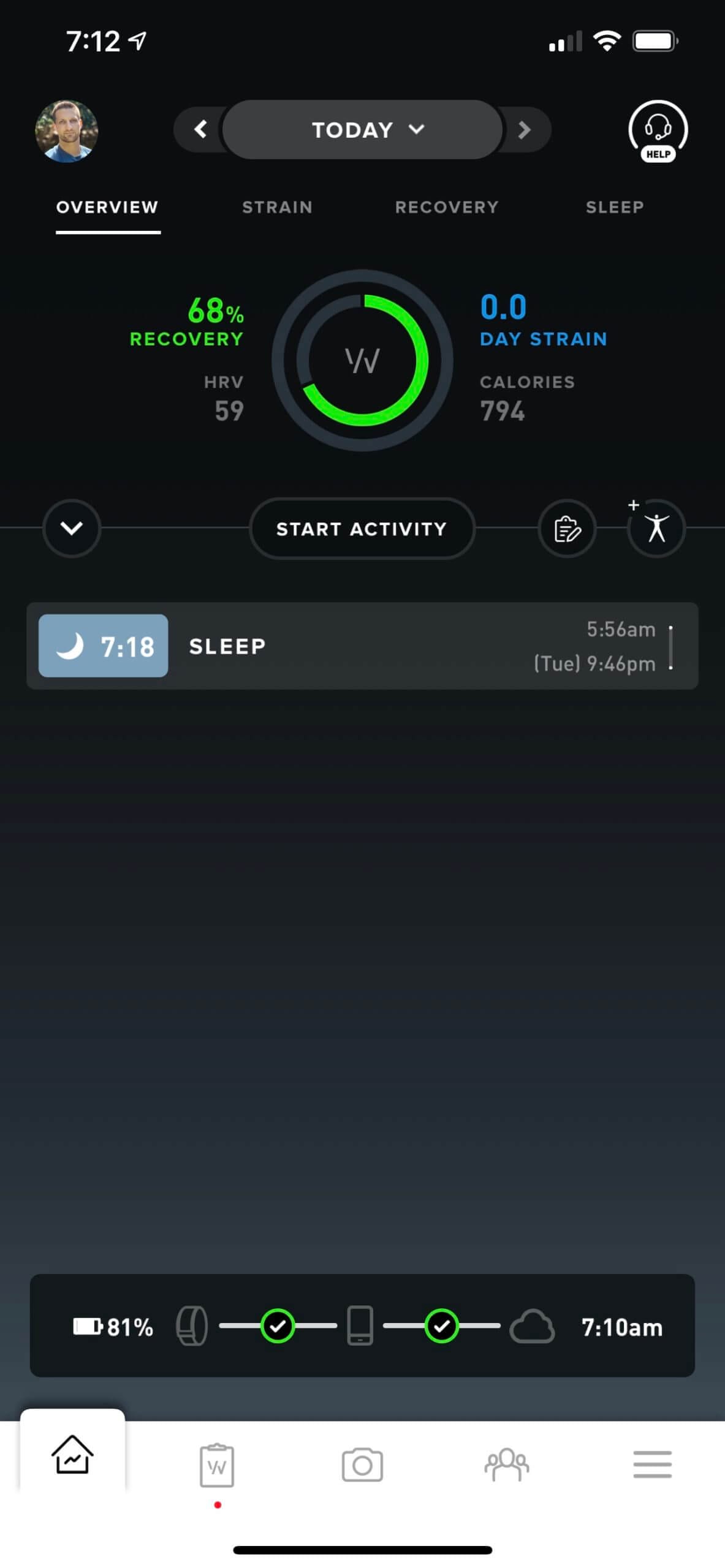Image resolution: width=725 pixels, height=1568 pixels.
Task: Go to the previous day
Action: pos(200,129)
